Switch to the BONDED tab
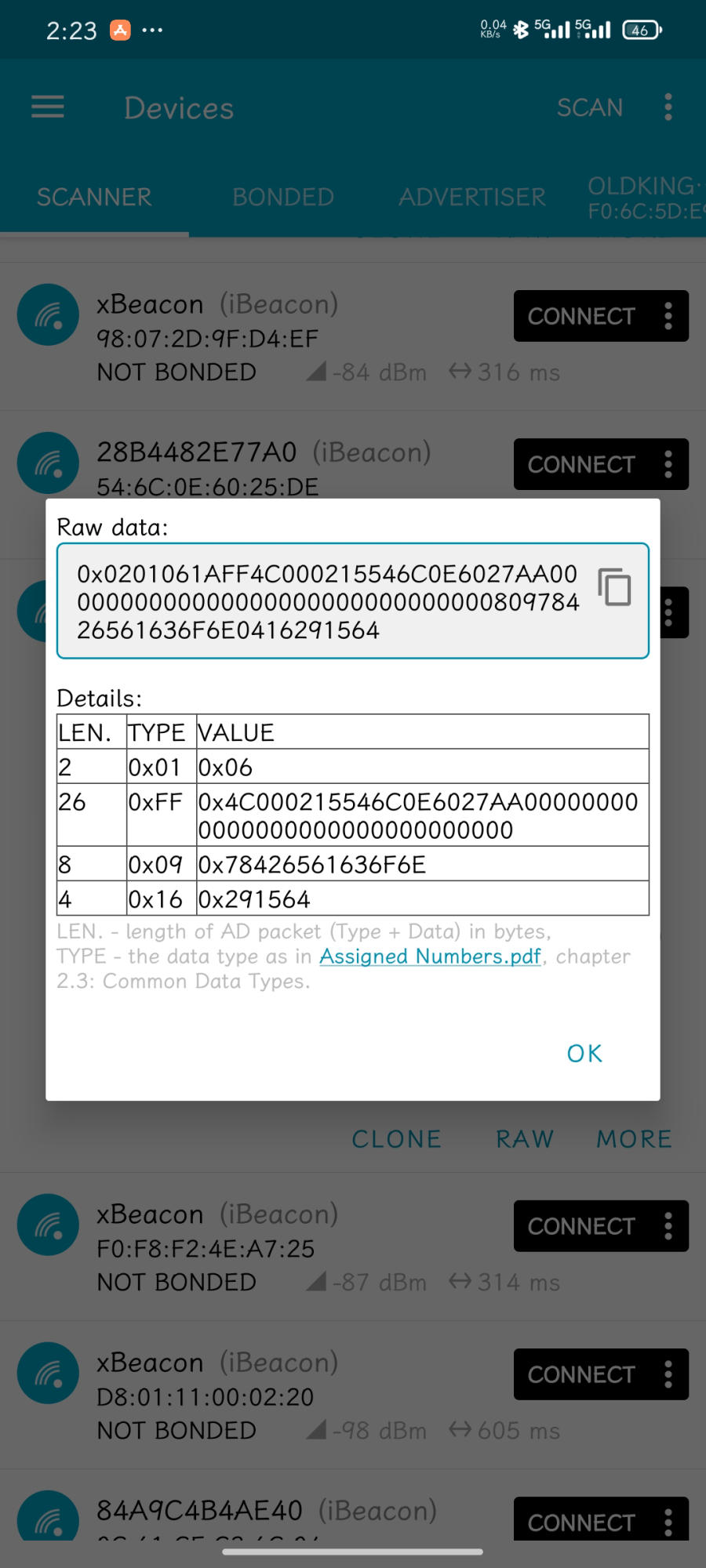The image size is (706, 1568). (283, 197)
